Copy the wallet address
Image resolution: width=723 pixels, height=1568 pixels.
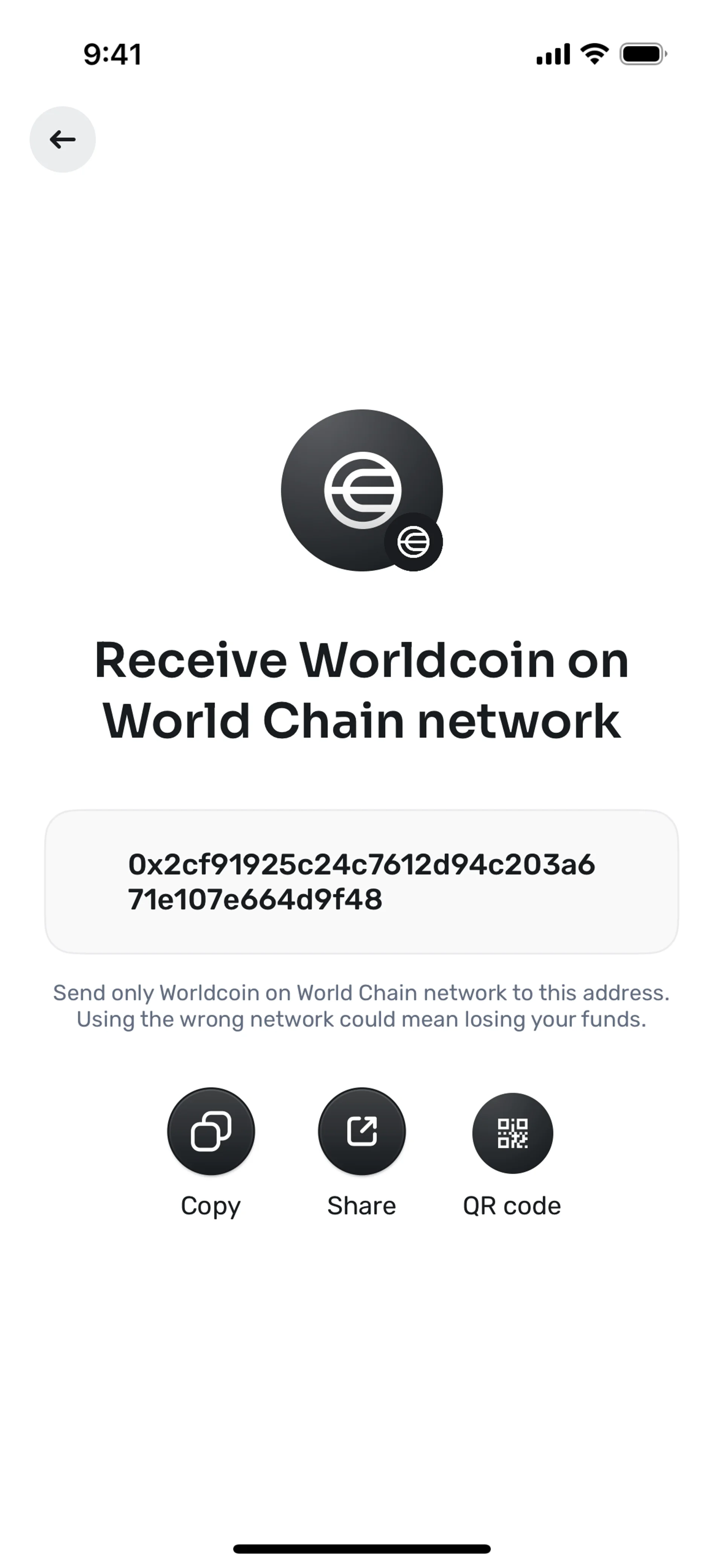click(210, 1132)
